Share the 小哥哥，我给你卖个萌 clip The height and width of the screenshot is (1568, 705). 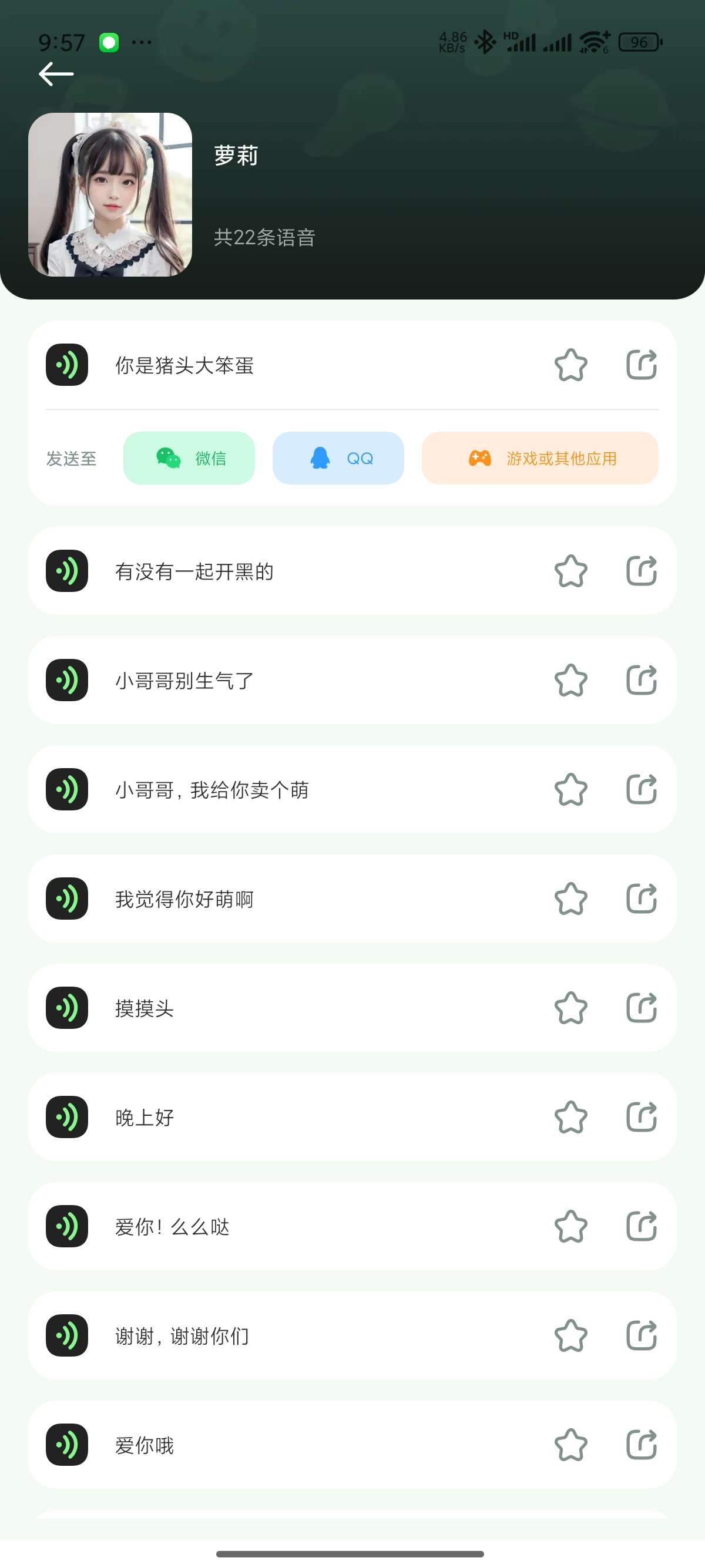[x=642, y=789]
